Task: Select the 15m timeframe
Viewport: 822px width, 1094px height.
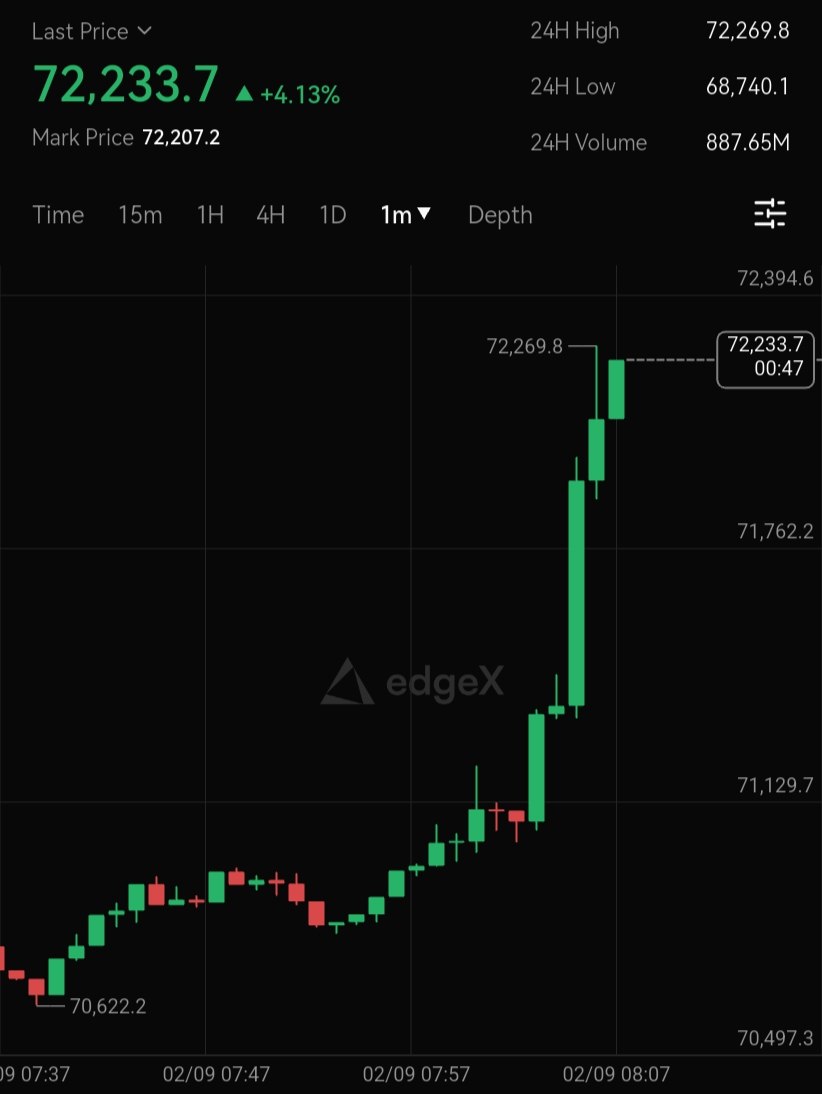Action: (x=140, y=215)
